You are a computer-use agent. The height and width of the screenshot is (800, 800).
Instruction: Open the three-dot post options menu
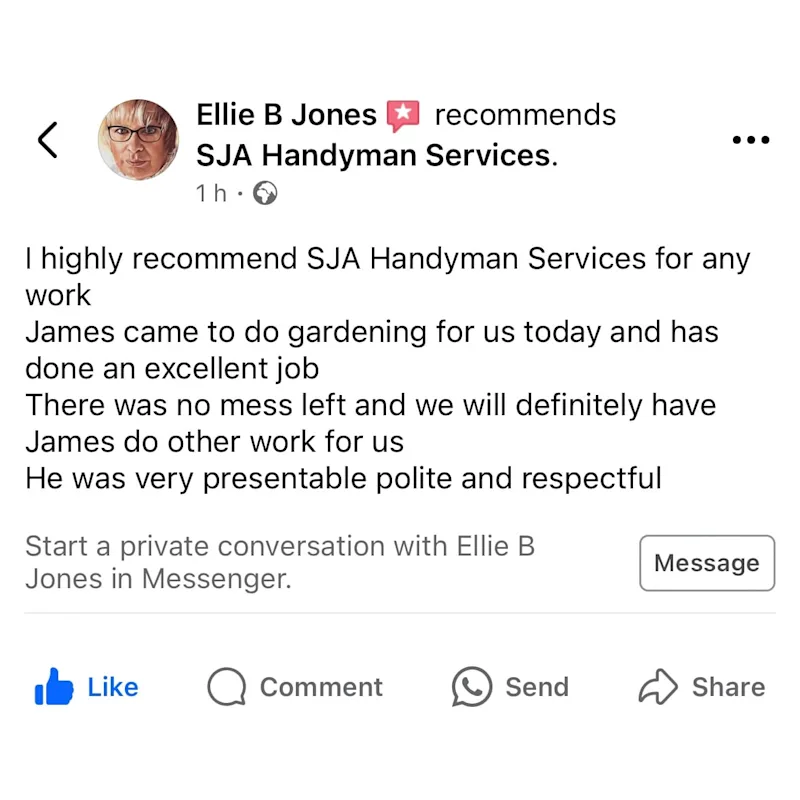tap(750, 140)
